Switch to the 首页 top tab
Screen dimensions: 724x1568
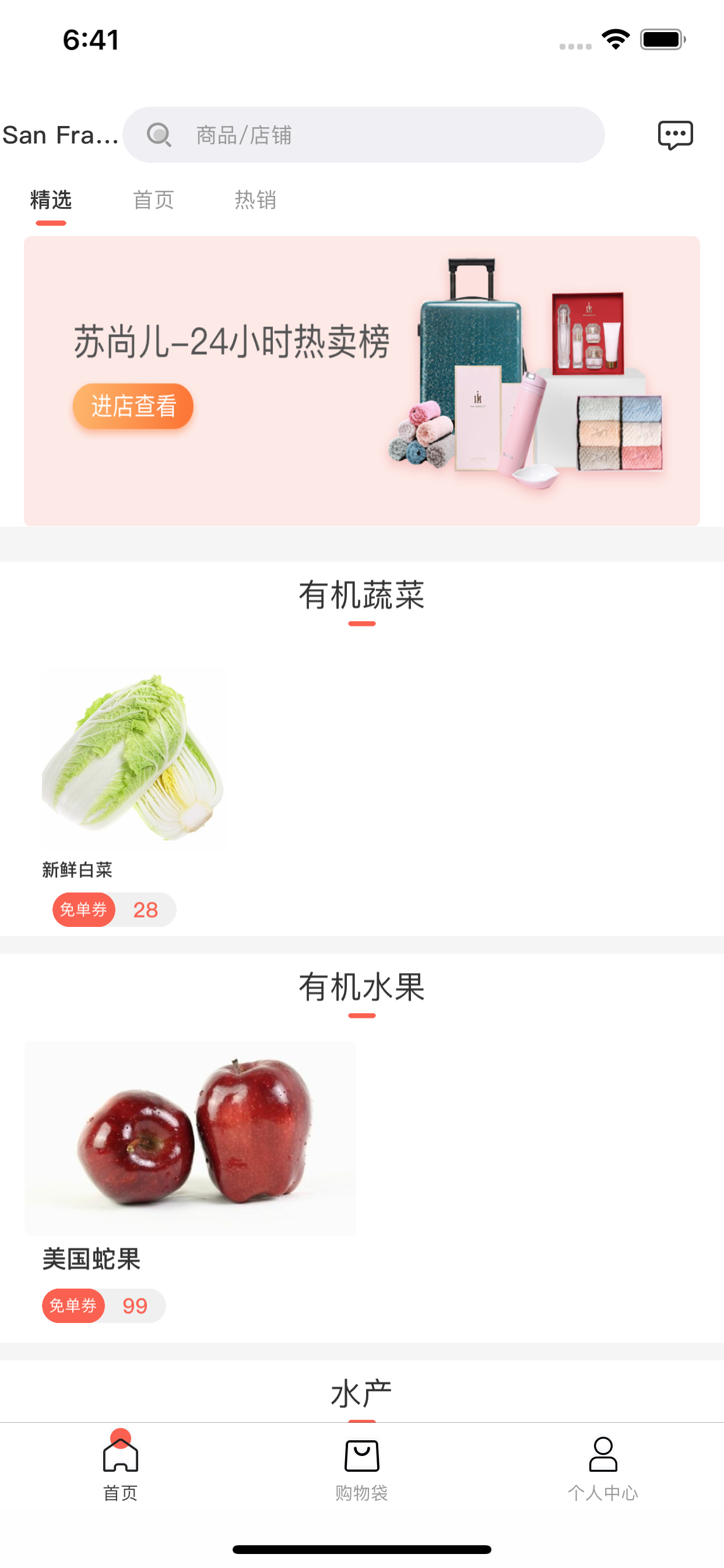(153, 199)
